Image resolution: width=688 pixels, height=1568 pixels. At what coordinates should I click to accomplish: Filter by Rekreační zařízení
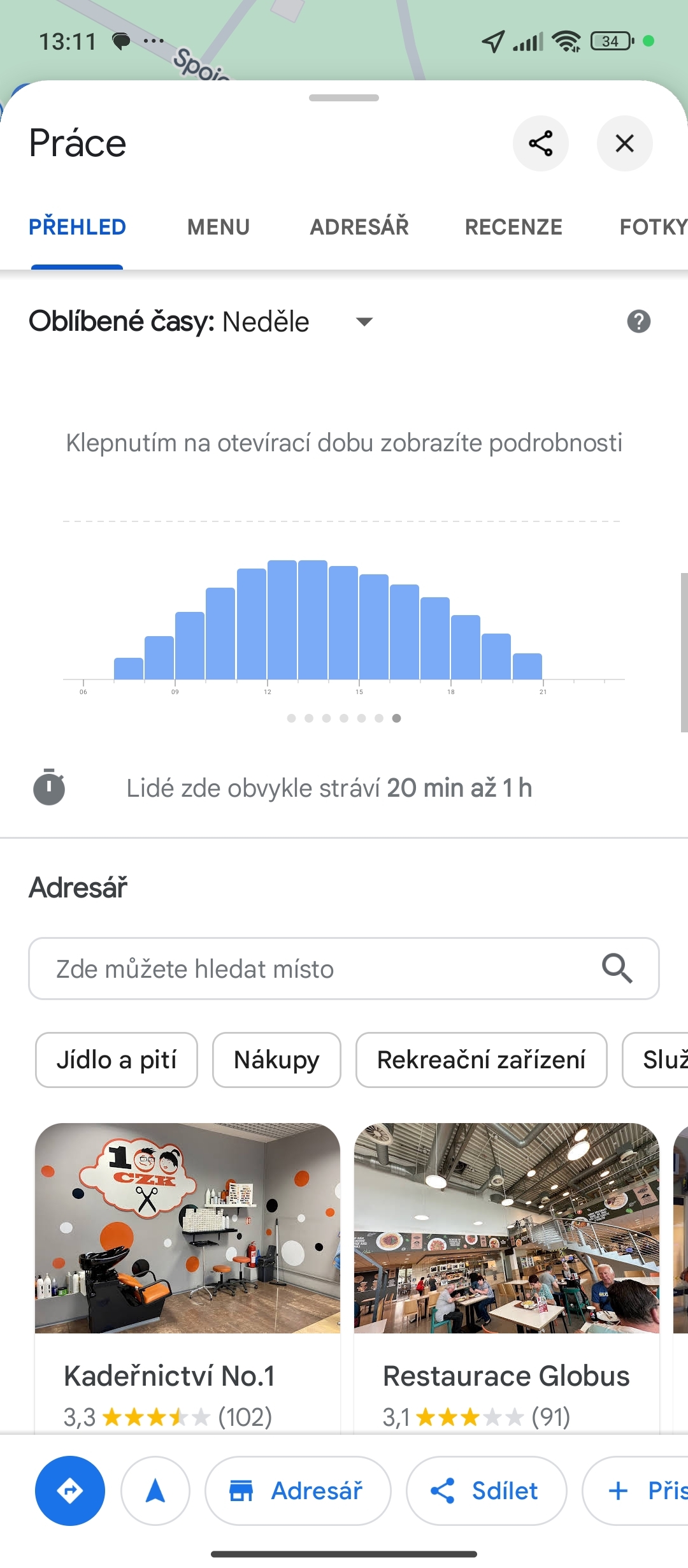click(x=481, y=1060)
